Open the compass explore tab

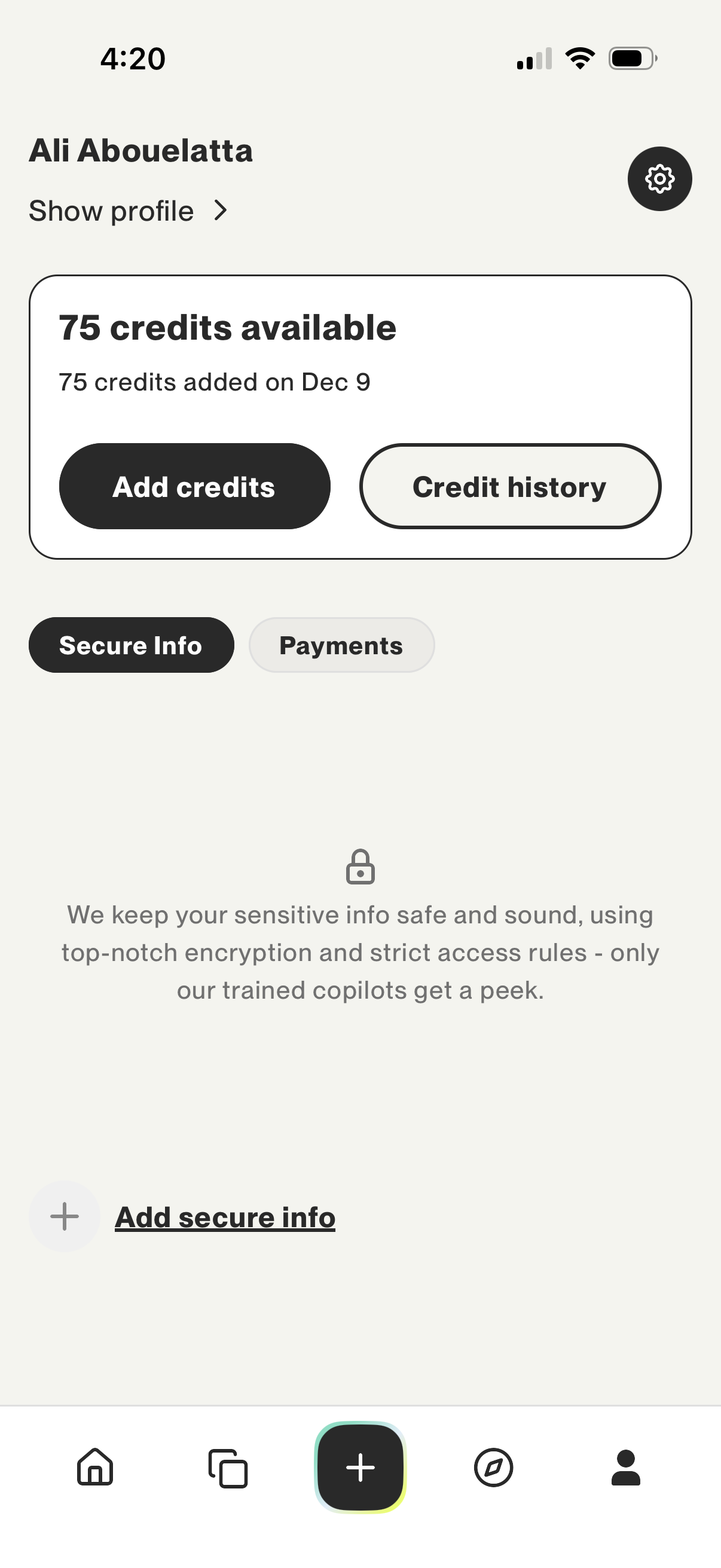click(493, 1467)
